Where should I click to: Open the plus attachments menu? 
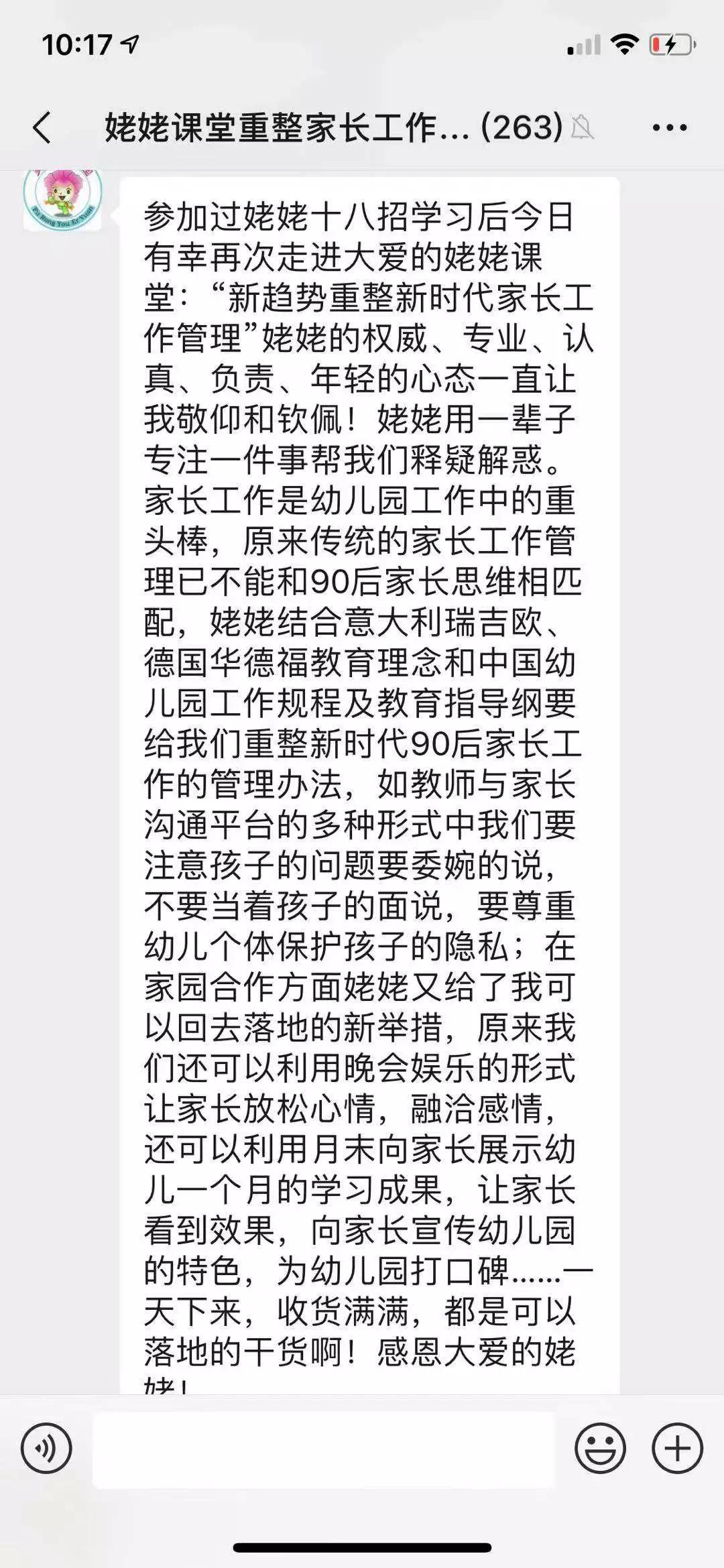677,1449
